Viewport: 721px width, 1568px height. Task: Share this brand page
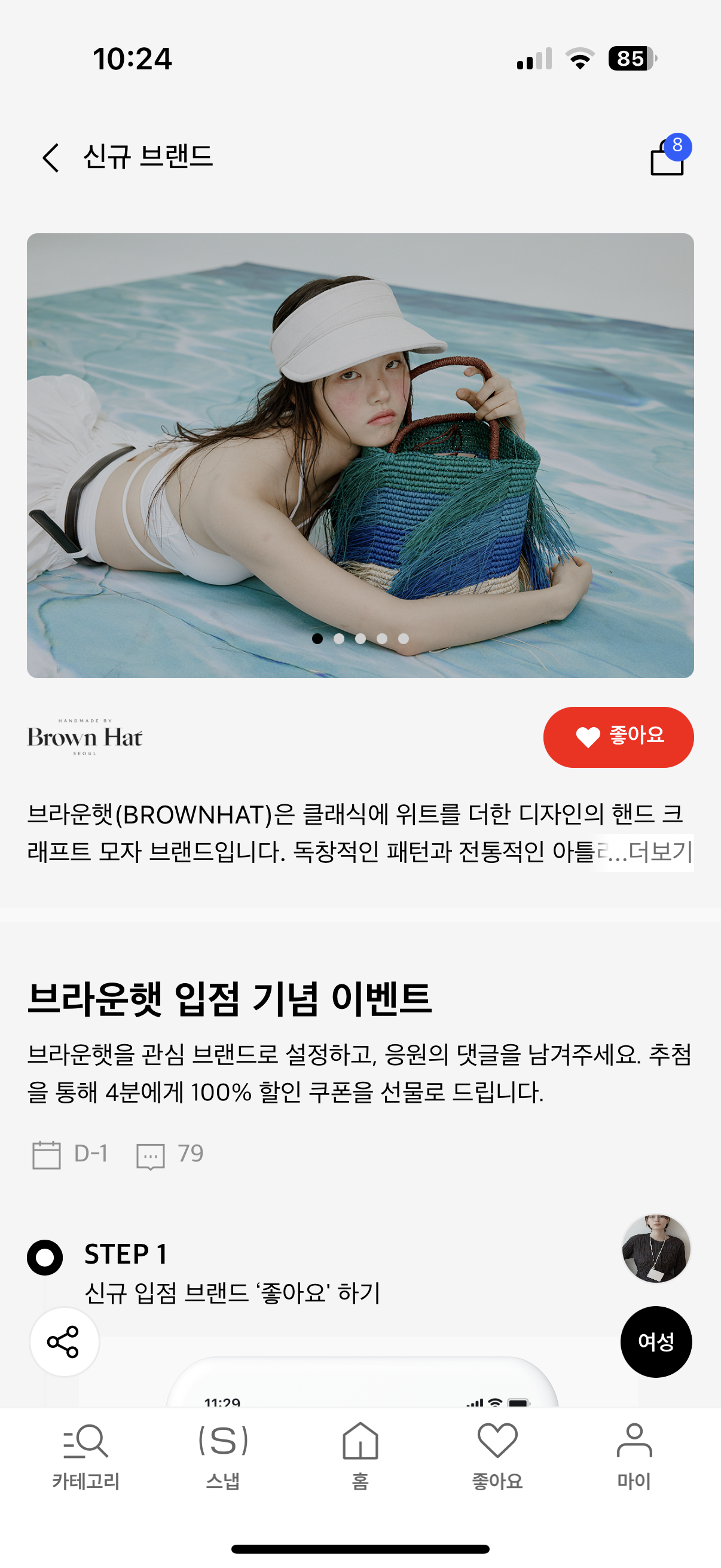coord(64,1341)
